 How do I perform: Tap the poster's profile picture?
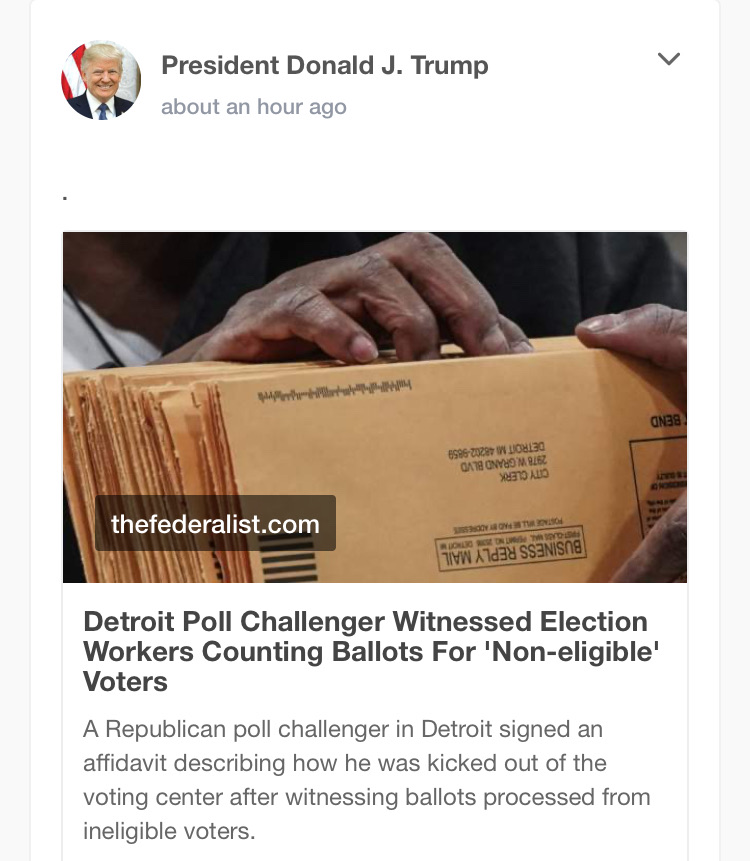[101, 81]
